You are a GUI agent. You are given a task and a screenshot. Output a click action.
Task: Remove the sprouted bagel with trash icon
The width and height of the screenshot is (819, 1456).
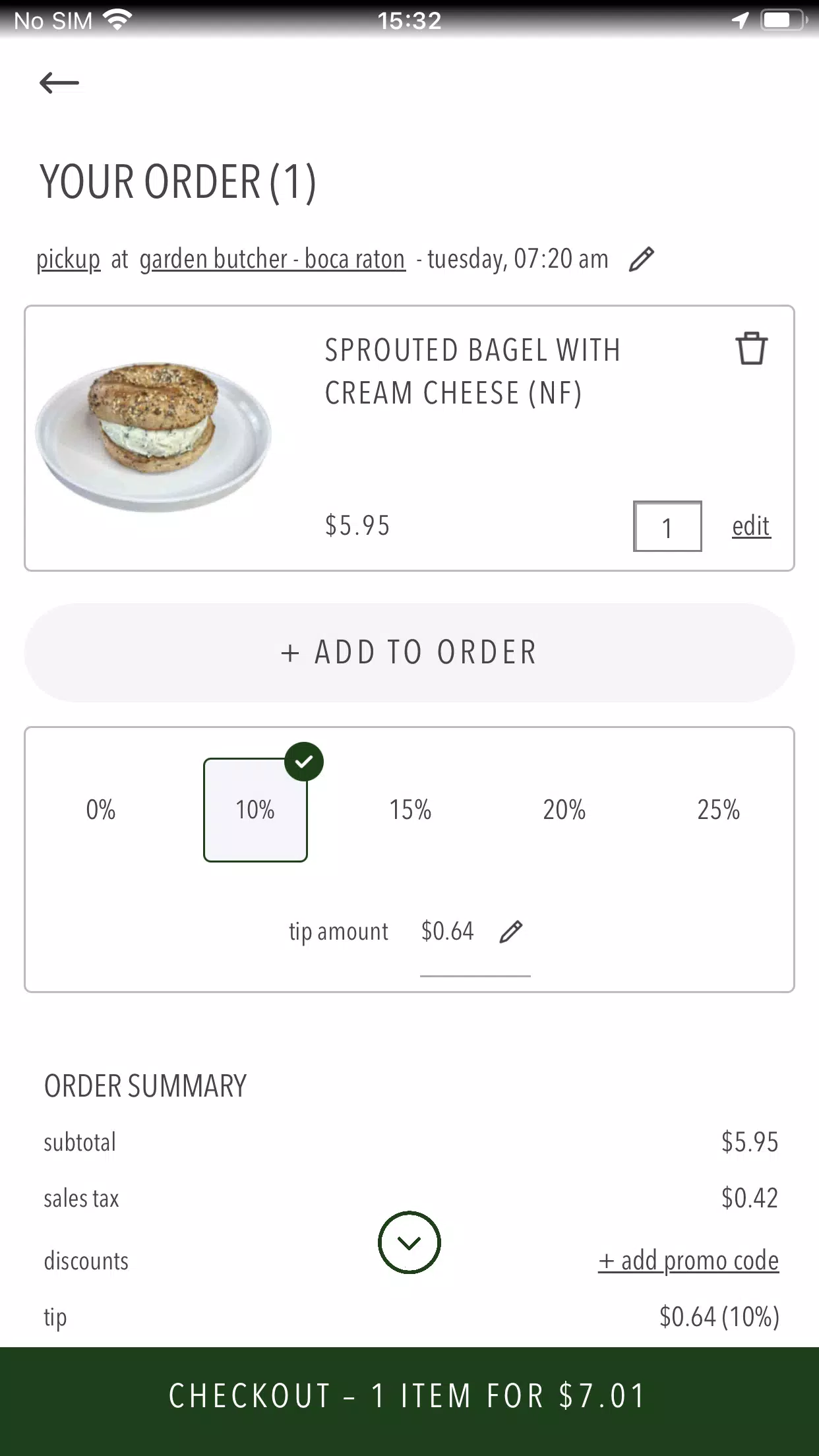pos(751,348)
